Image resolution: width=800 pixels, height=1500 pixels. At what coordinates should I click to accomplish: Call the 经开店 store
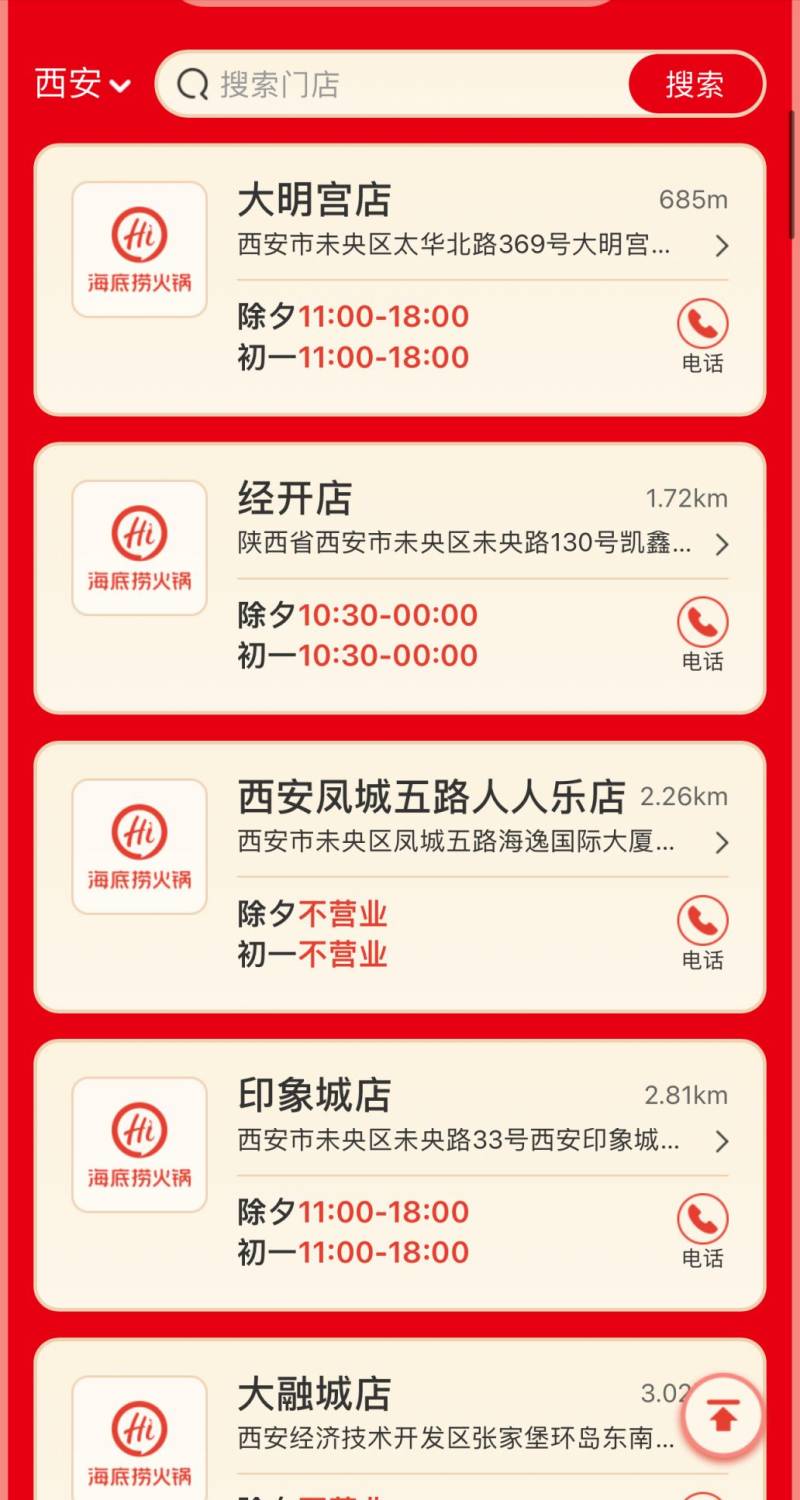(702, 635)
